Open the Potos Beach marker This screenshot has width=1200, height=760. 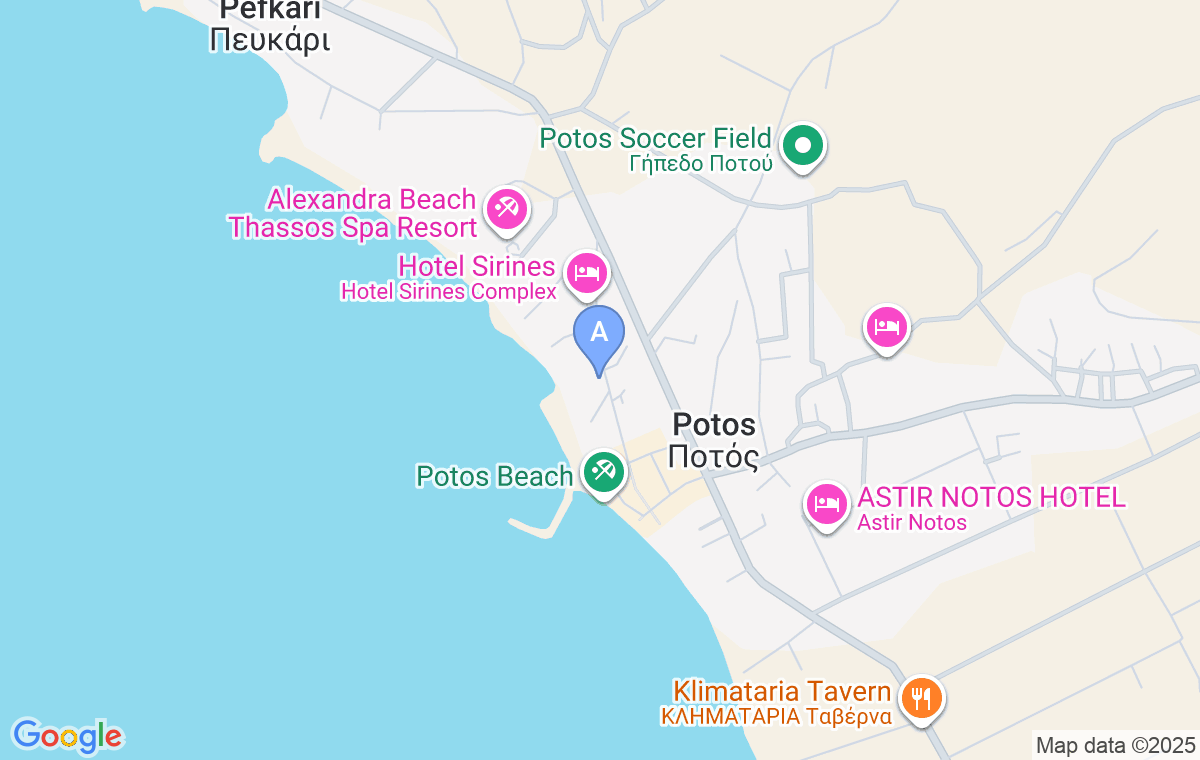click(602, 471)
